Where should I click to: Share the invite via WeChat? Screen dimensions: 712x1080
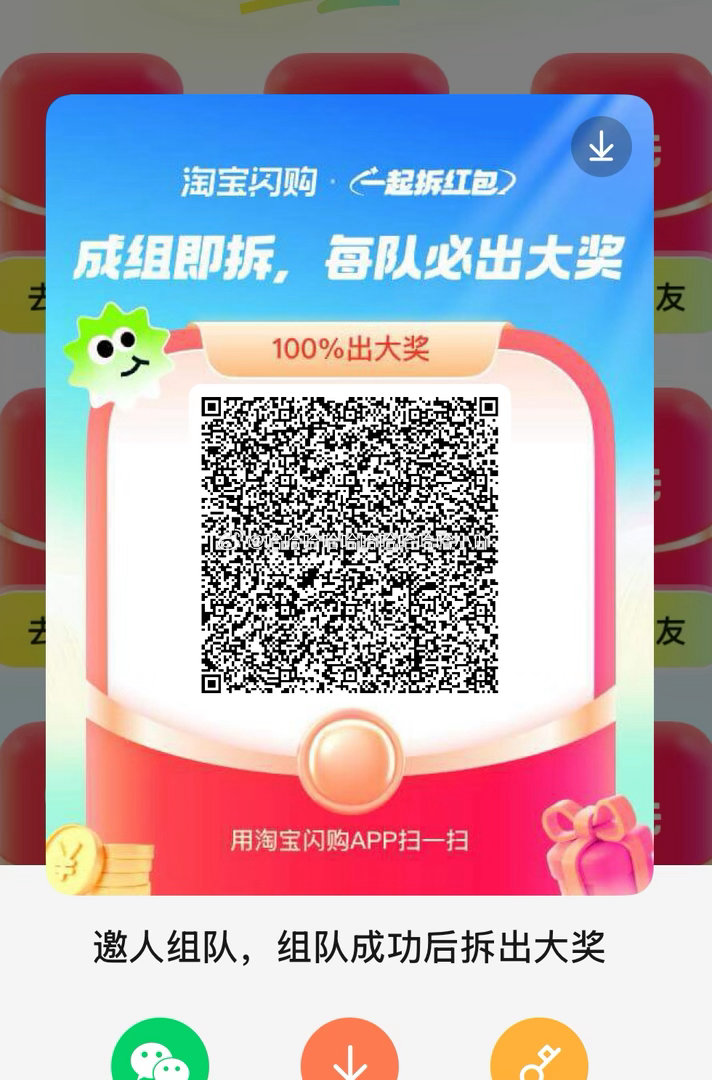coord(160,1055)
